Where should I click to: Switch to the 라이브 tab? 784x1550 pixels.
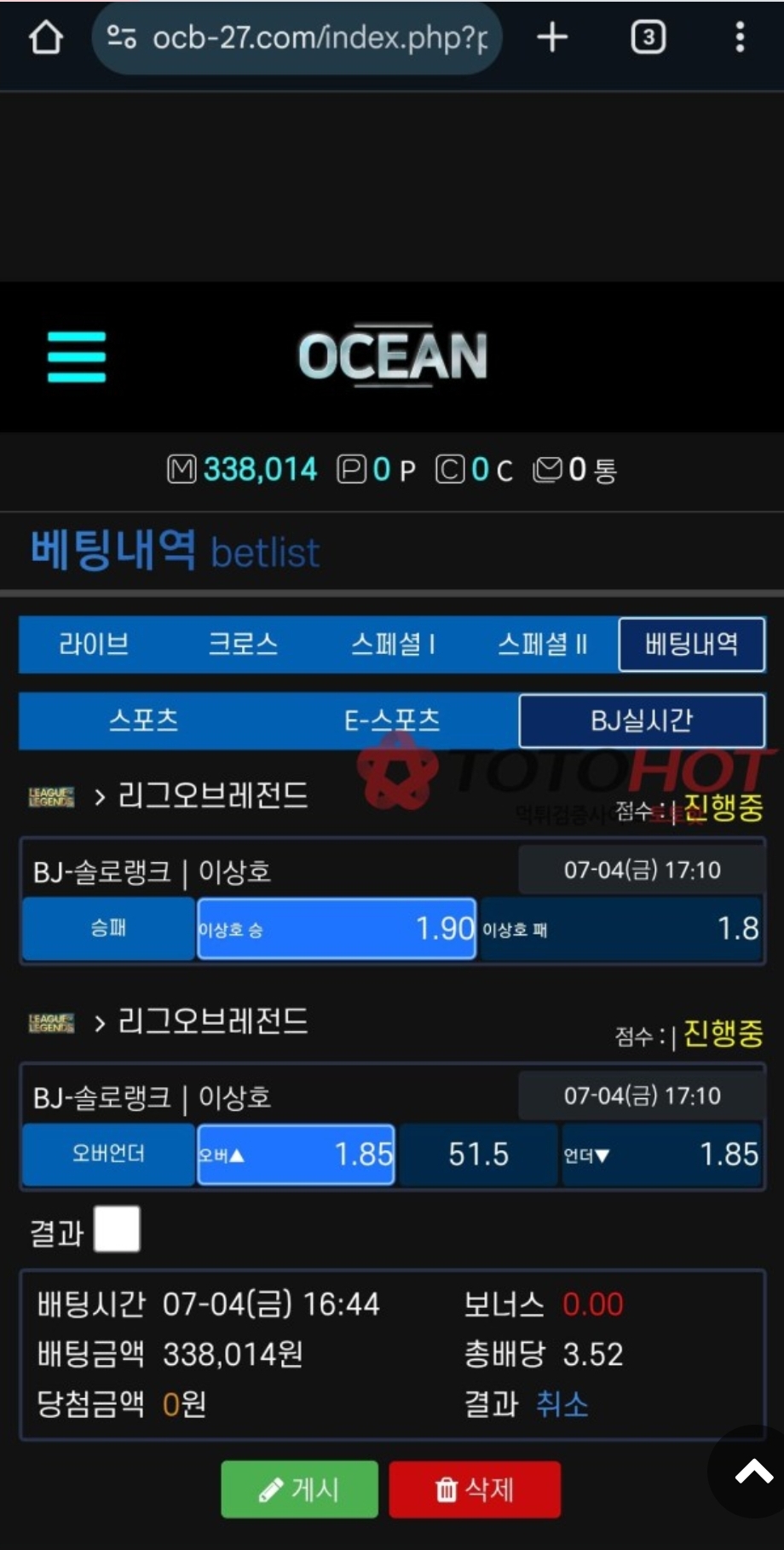[x=94, y=645]
